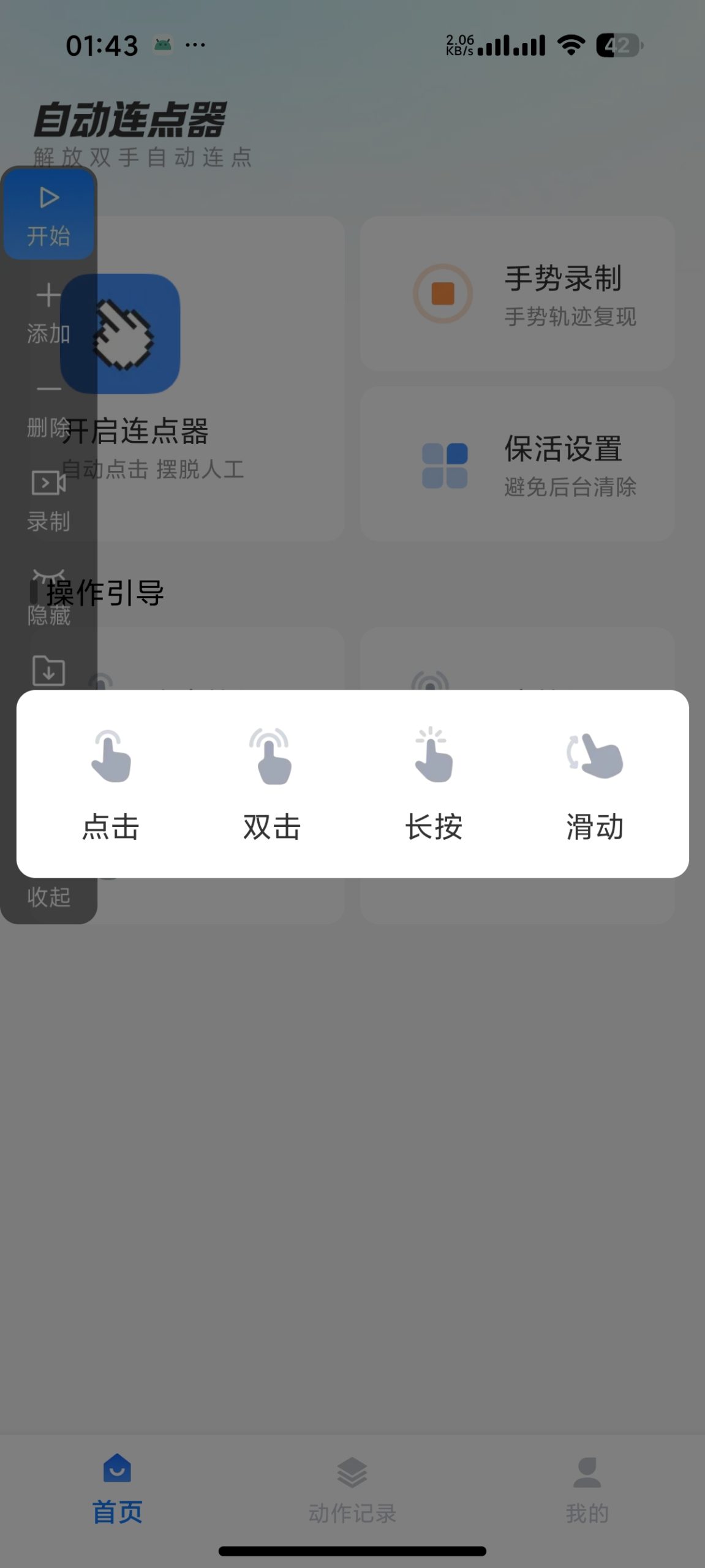Start the auto clicker with the play icon

click(x=49, y=198)
